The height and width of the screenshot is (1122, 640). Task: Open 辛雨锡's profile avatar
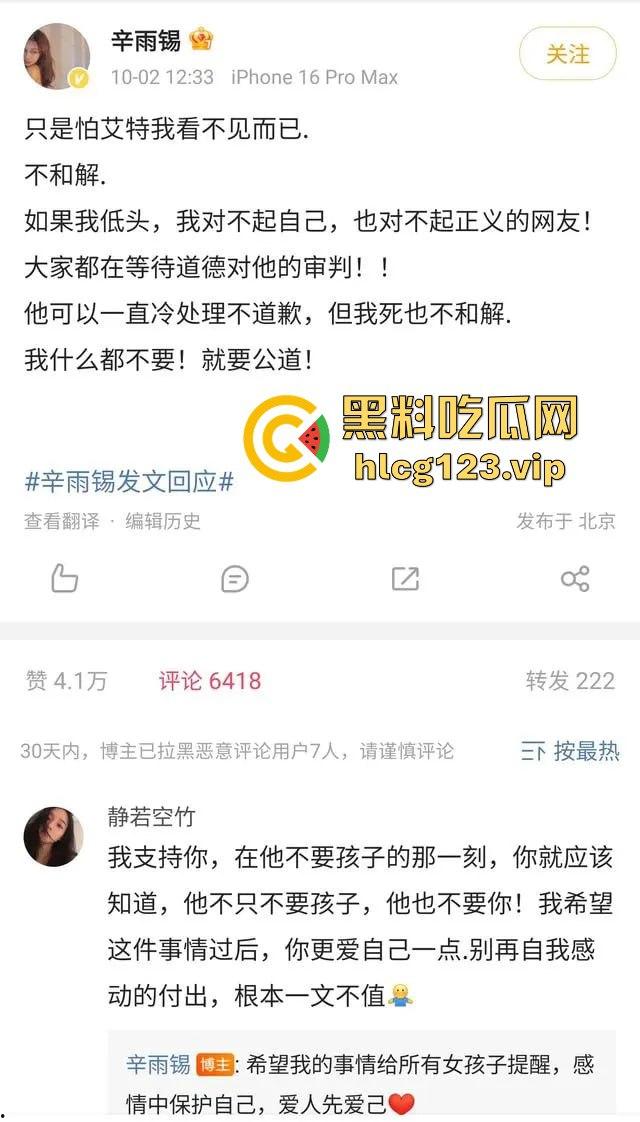pos(57,56)
